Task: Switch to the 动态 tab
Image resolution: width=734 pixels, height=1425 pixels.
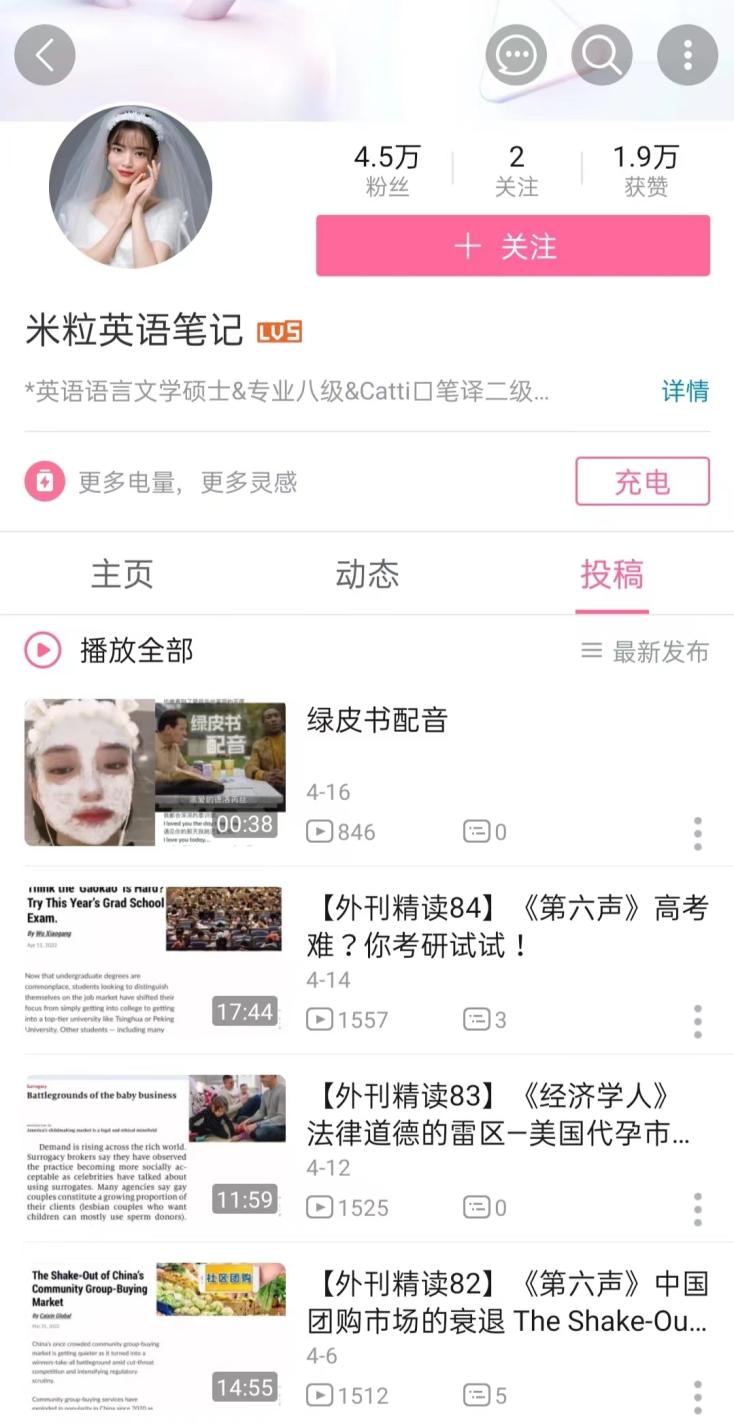Action: pos(367,574)
